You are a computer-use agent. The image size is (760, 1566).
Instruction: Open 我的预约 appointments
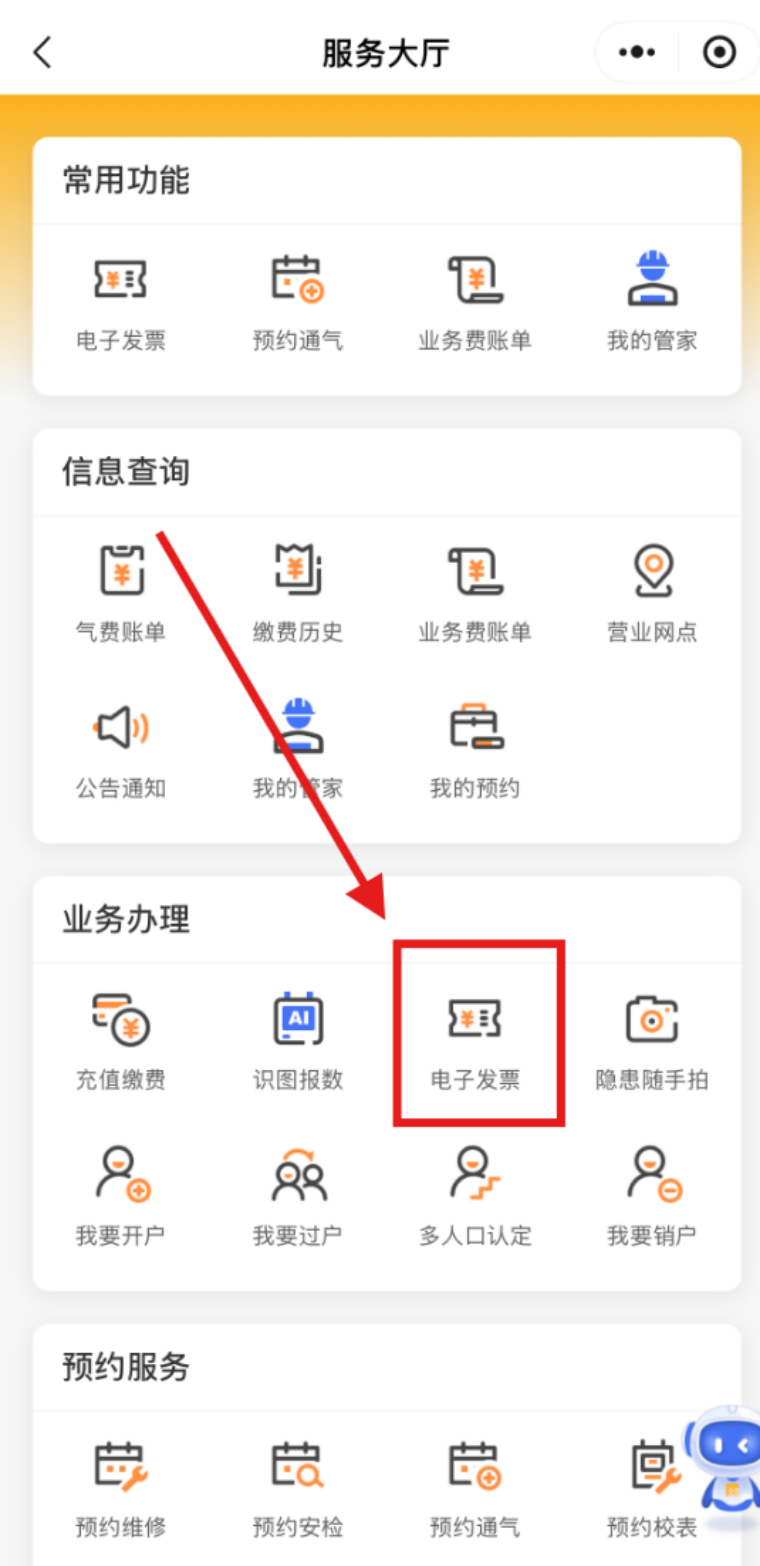point(475,750)
